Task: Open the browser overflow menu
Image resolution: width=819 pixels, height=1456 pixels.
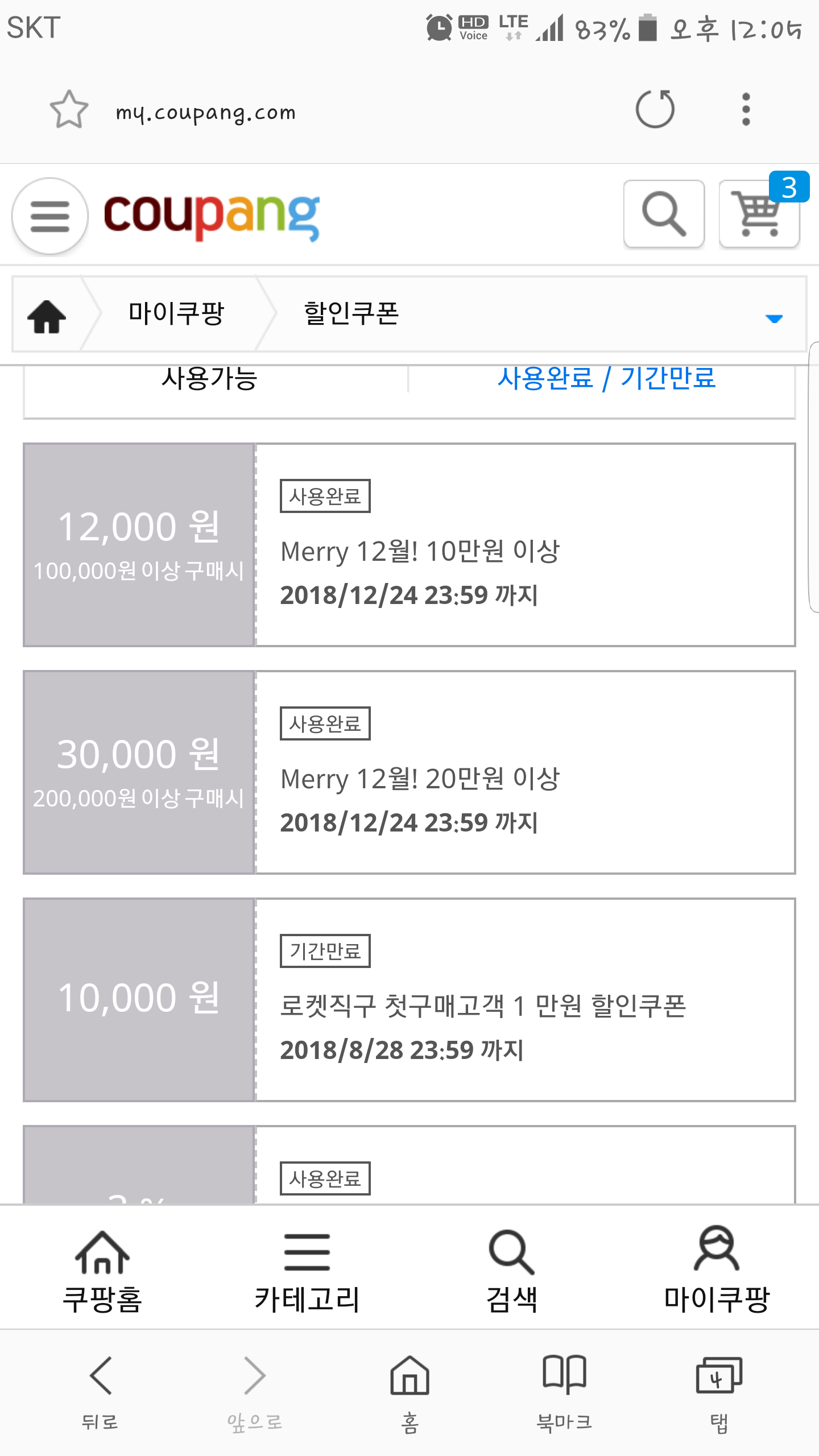Action: [746, 109]
